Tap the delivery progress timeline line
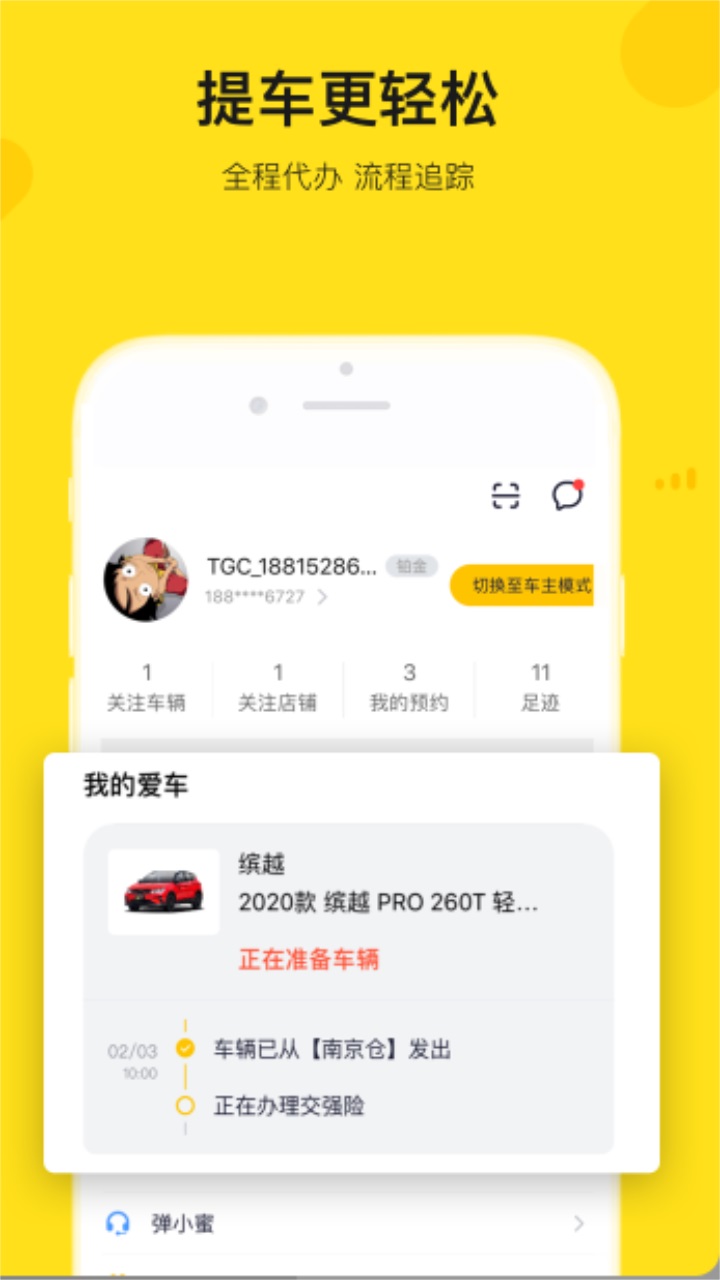This screenshot has width=720, height=1280. (x=184, y=1078)
